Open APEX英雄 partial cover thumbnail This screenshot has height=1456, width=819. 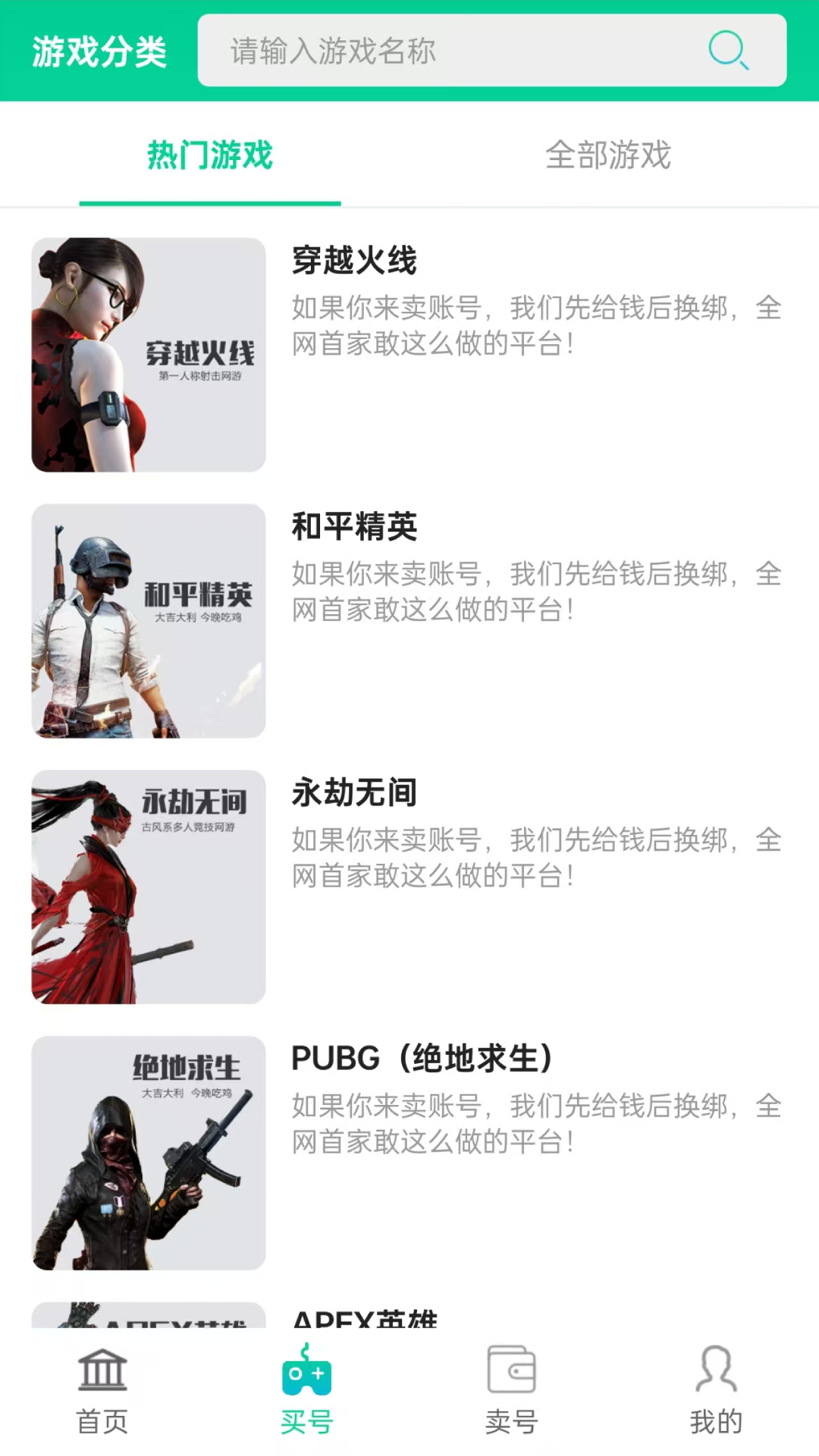pyautogui.click(x=148, y=1318)
